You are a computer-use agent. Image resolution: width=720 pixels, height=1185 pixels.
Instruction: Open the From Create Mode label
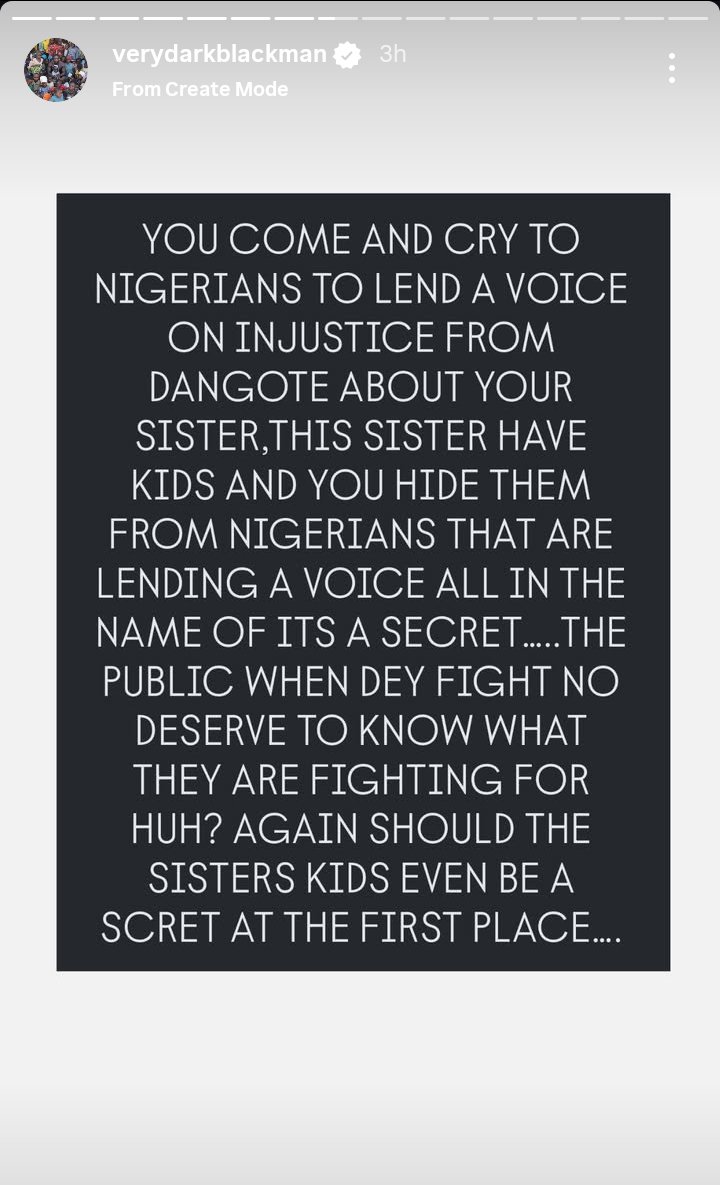(x=200, y=89)
